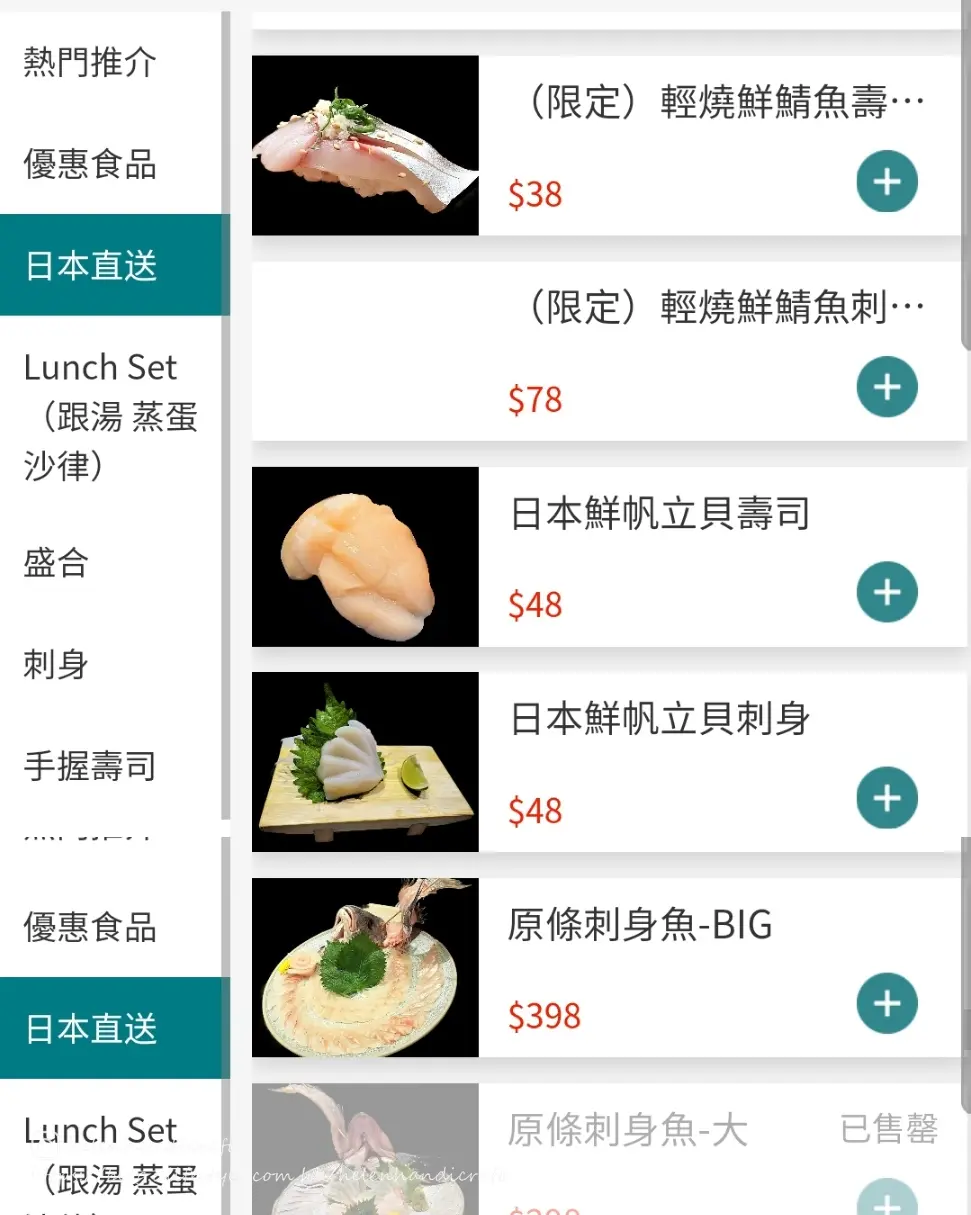Screen dimensions: 971x1215
Task: Add the $78 輕燒鮮鯖魚刺身 to cart
Action: (x=886, y=387)
